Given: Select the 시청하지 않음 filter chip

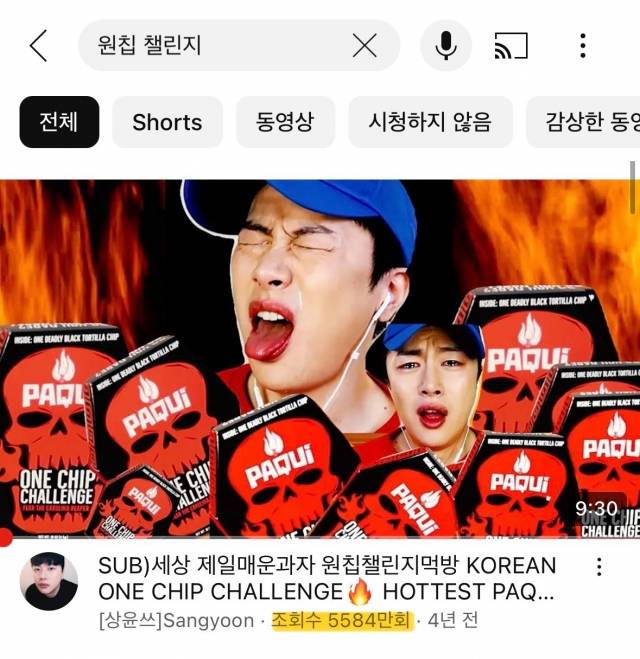Looking at the screenshot, I should [430, 122].
